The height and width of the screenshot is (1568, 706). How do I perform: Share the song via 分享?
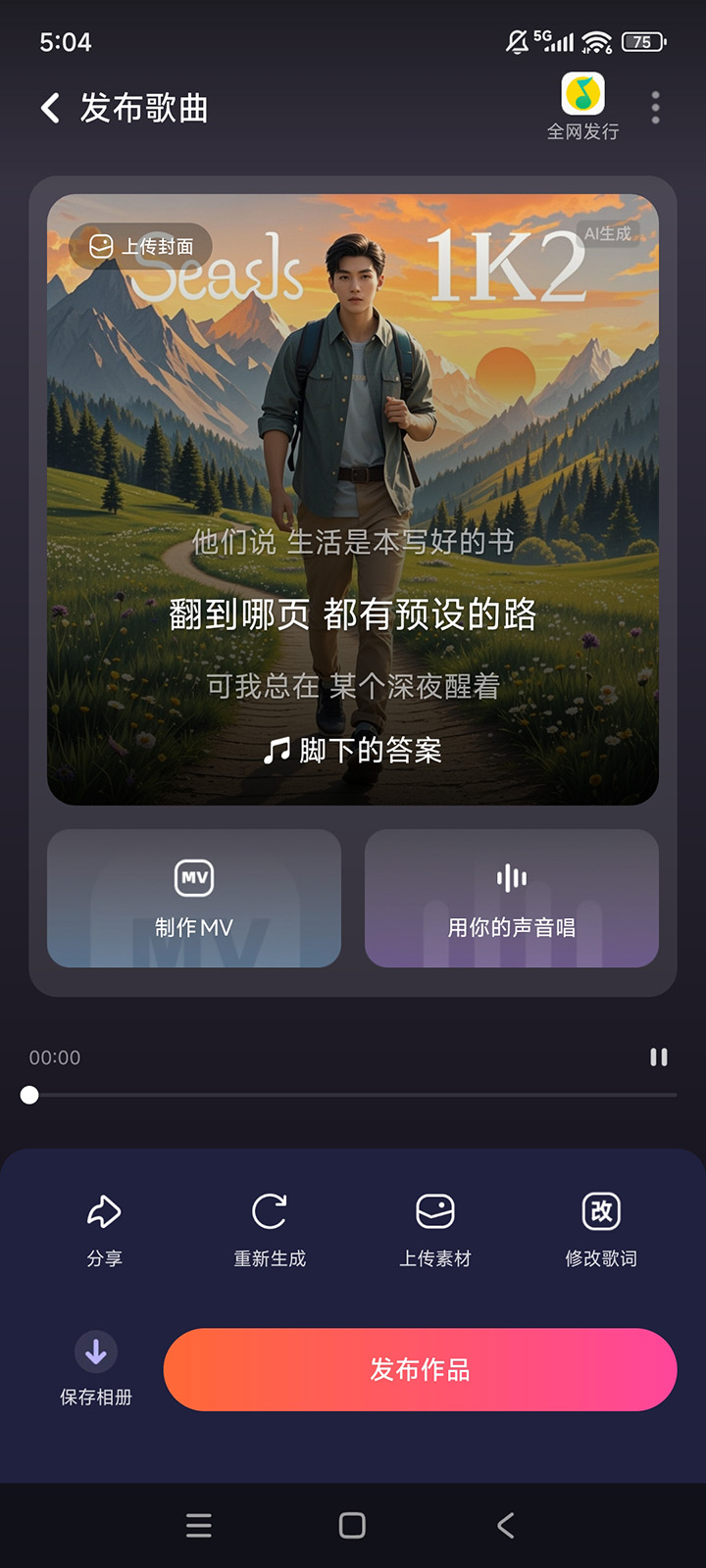(104, 1229)
